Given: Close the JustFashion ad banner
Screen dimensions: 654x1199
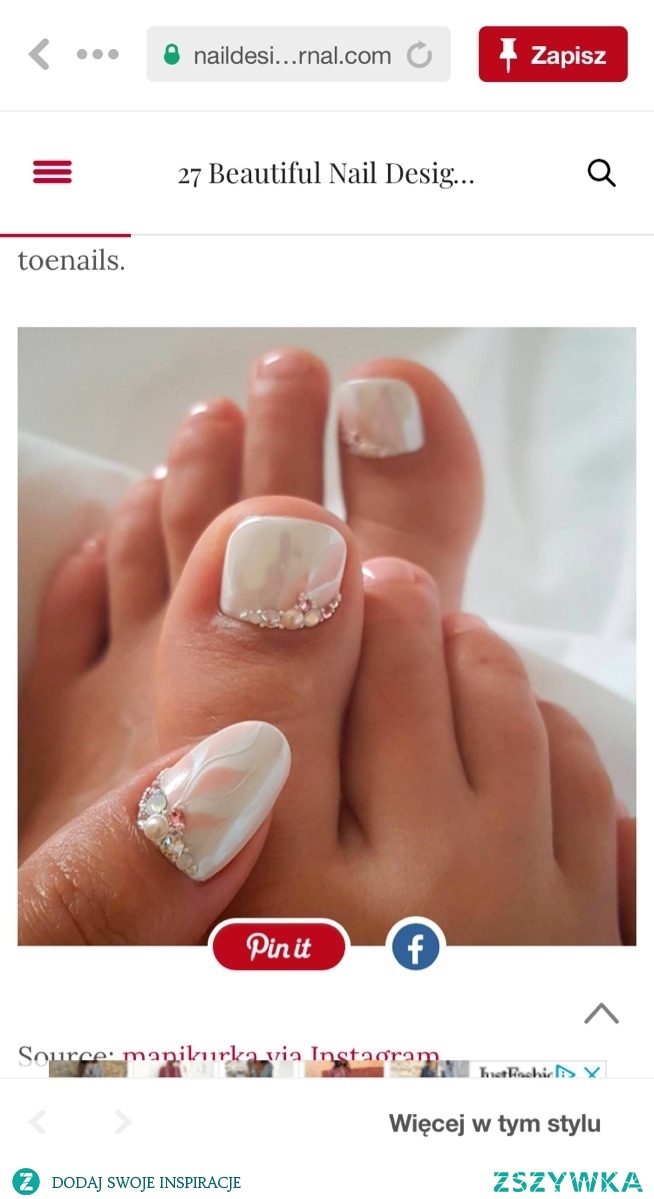Looking at the screenshot, I should 593,1073.
